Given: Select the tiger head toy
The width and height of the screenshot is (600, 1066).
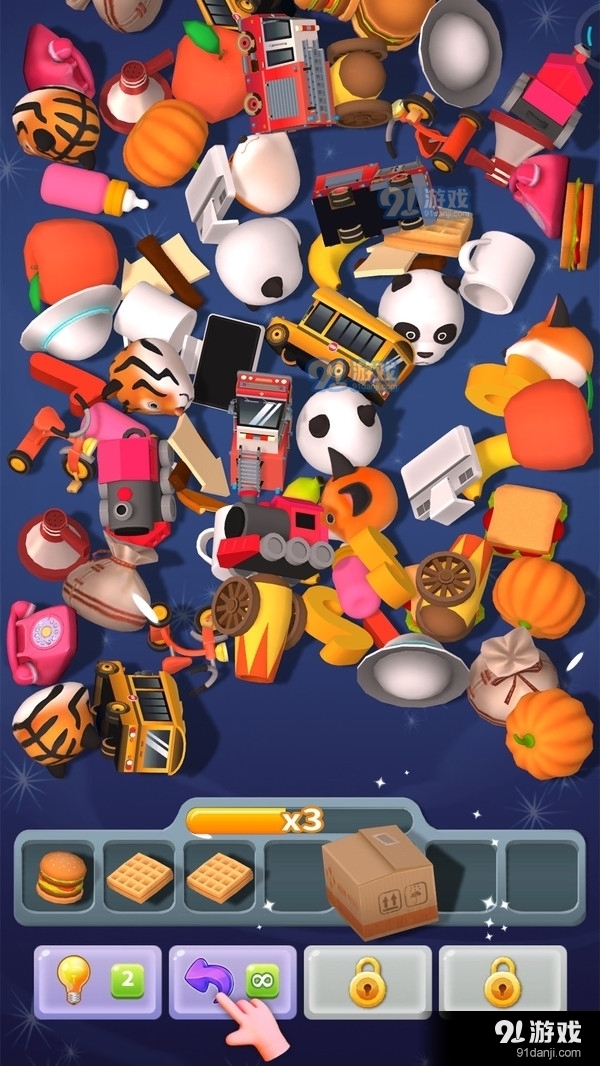Looking at the screenshot, I should [148, 375].
